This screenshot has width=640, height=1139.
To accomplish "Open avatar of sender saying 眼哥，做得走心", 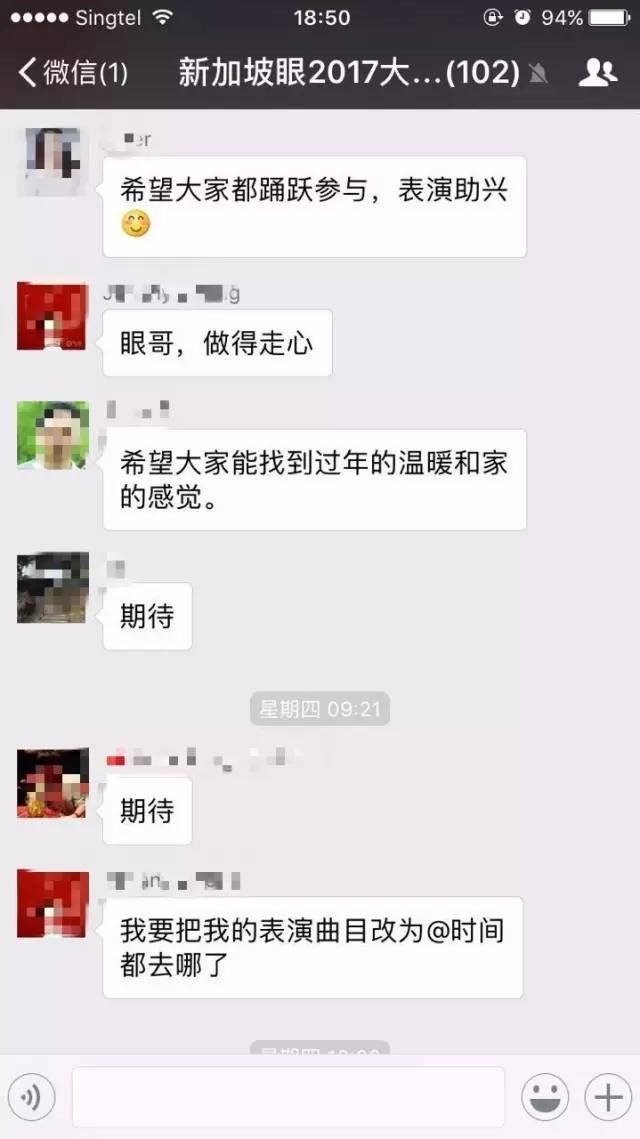I will (x=52, y=316).
